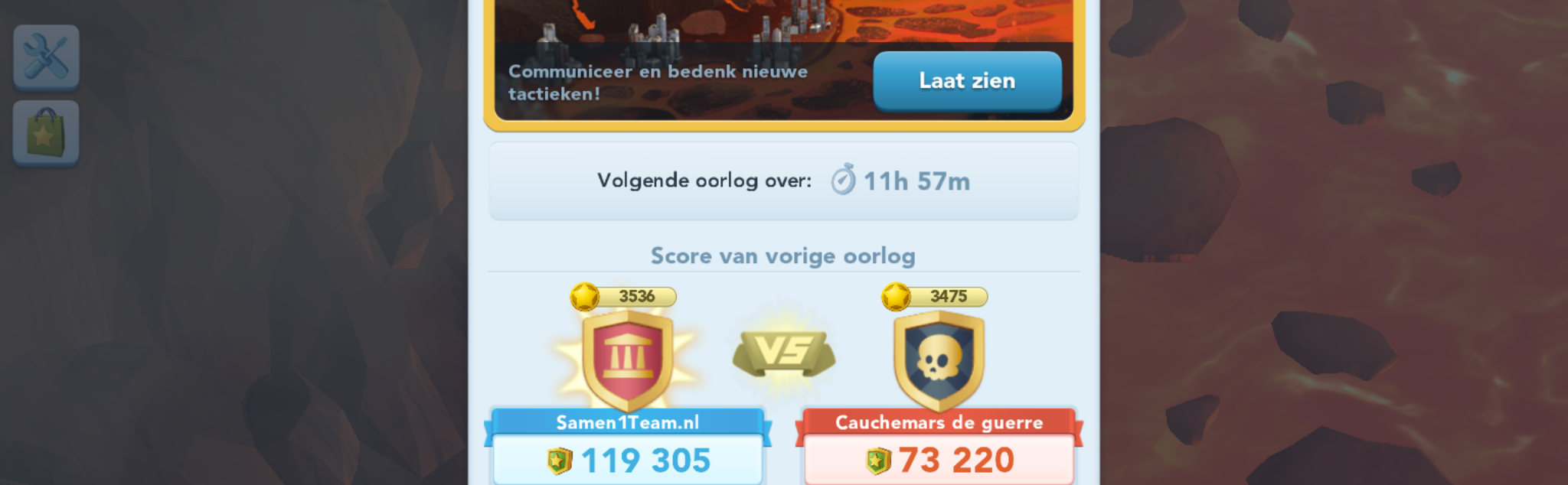Open the shopping bag store icon

tap(46, 132)
